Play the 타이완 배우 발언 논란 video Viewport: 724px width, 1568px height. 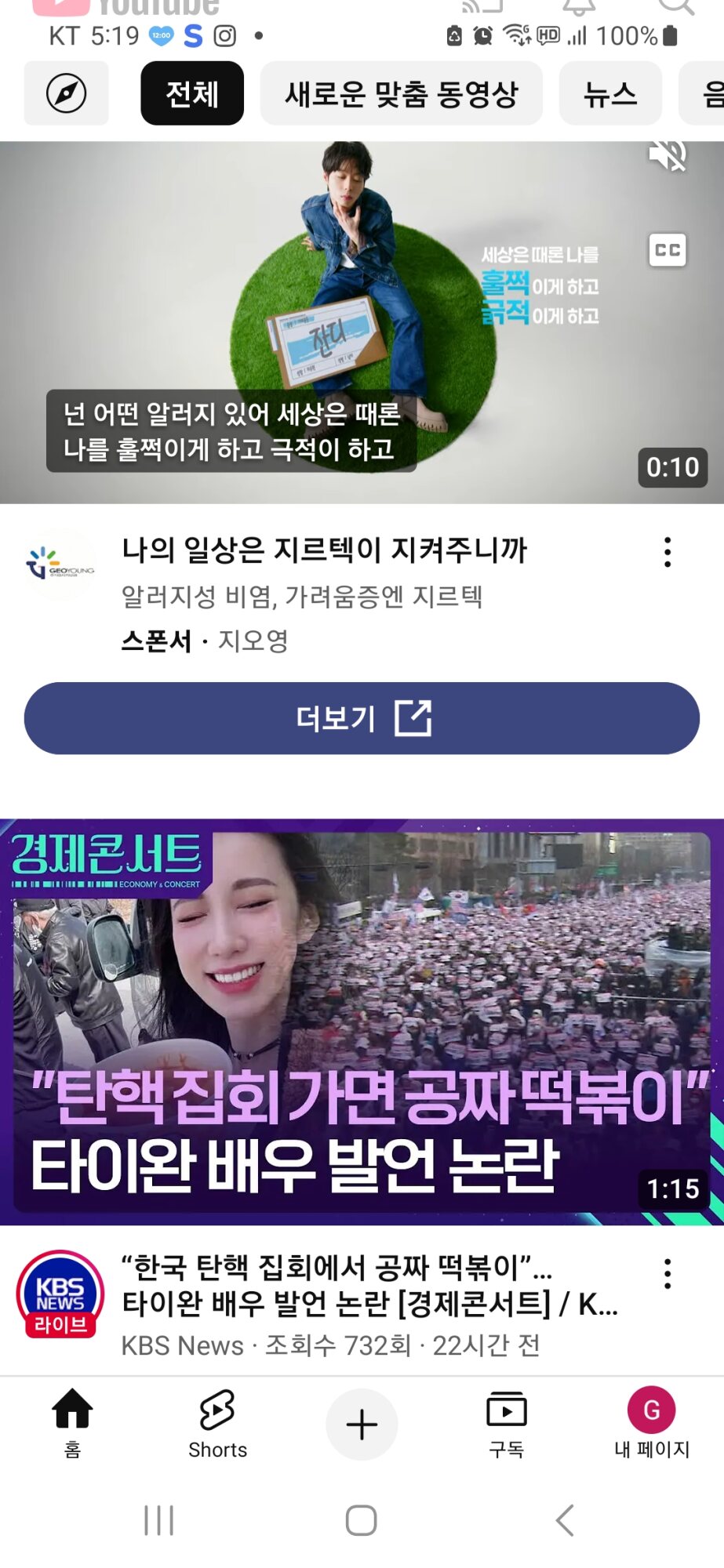tap(362, 1021)
